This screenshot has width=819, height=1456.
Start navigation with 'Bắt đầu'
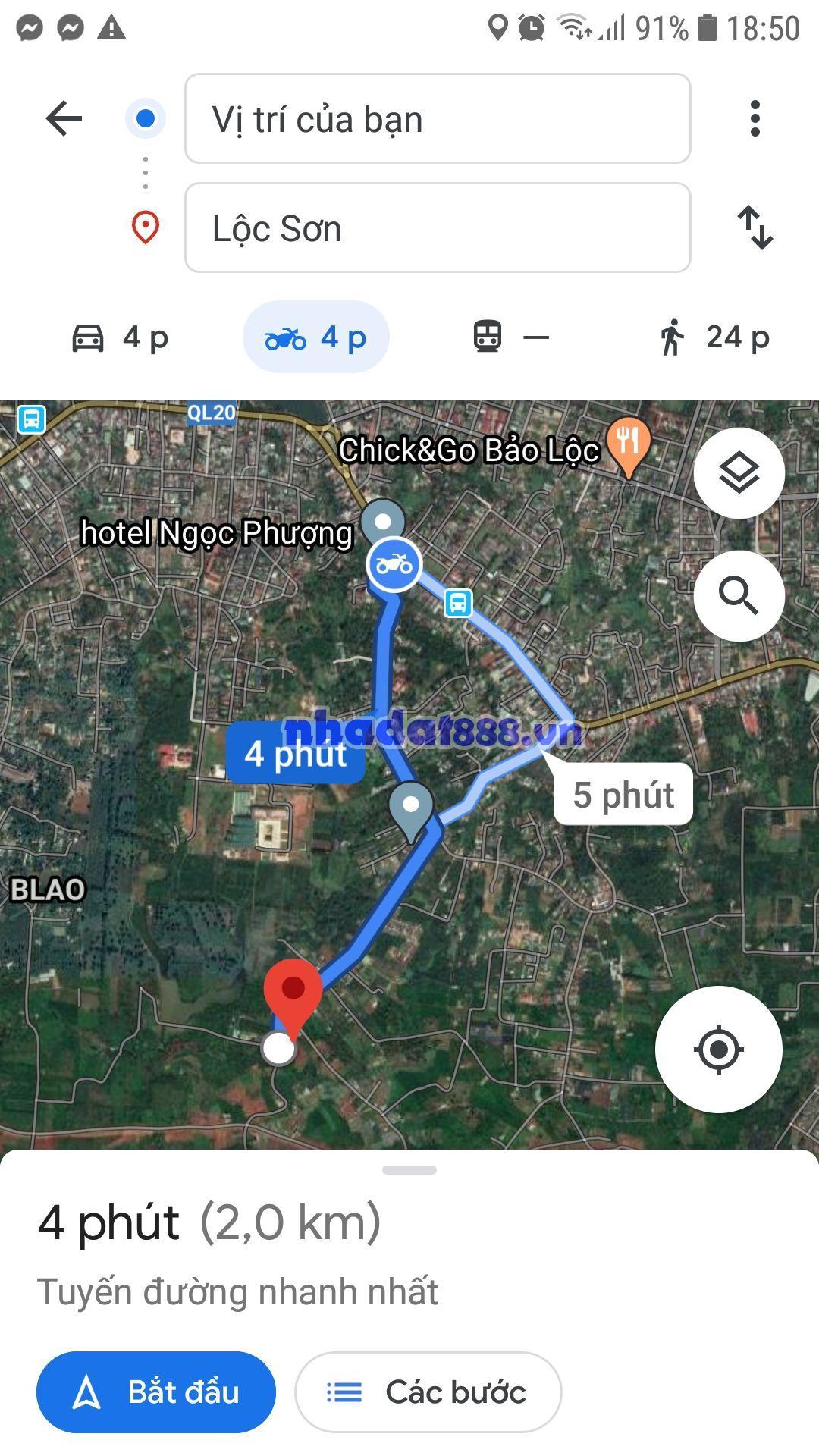156,1392
